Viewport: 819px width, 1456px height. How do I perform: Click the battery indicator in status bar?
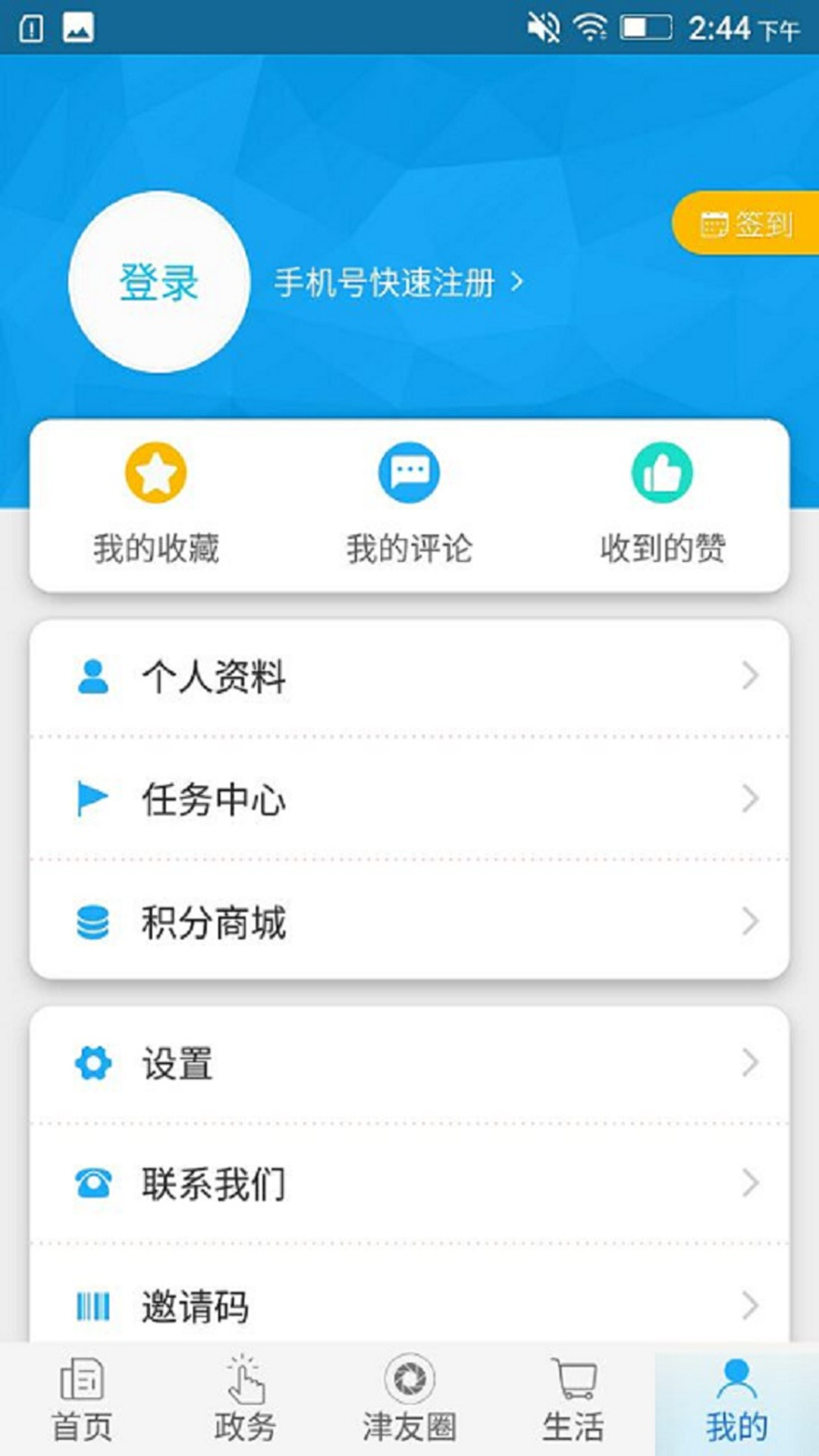coord(648,25)
